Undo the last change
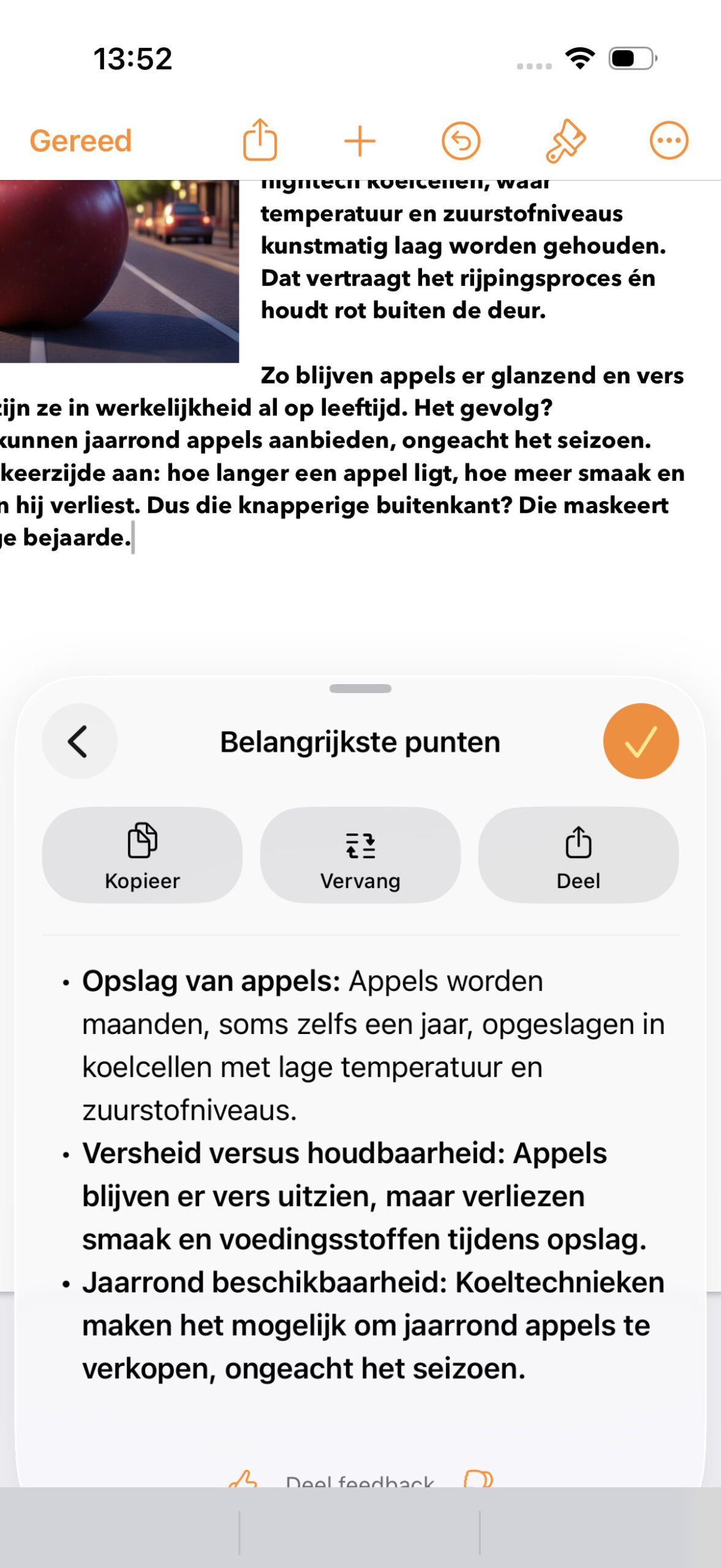721x1568 pixels. tap(461, 141)
